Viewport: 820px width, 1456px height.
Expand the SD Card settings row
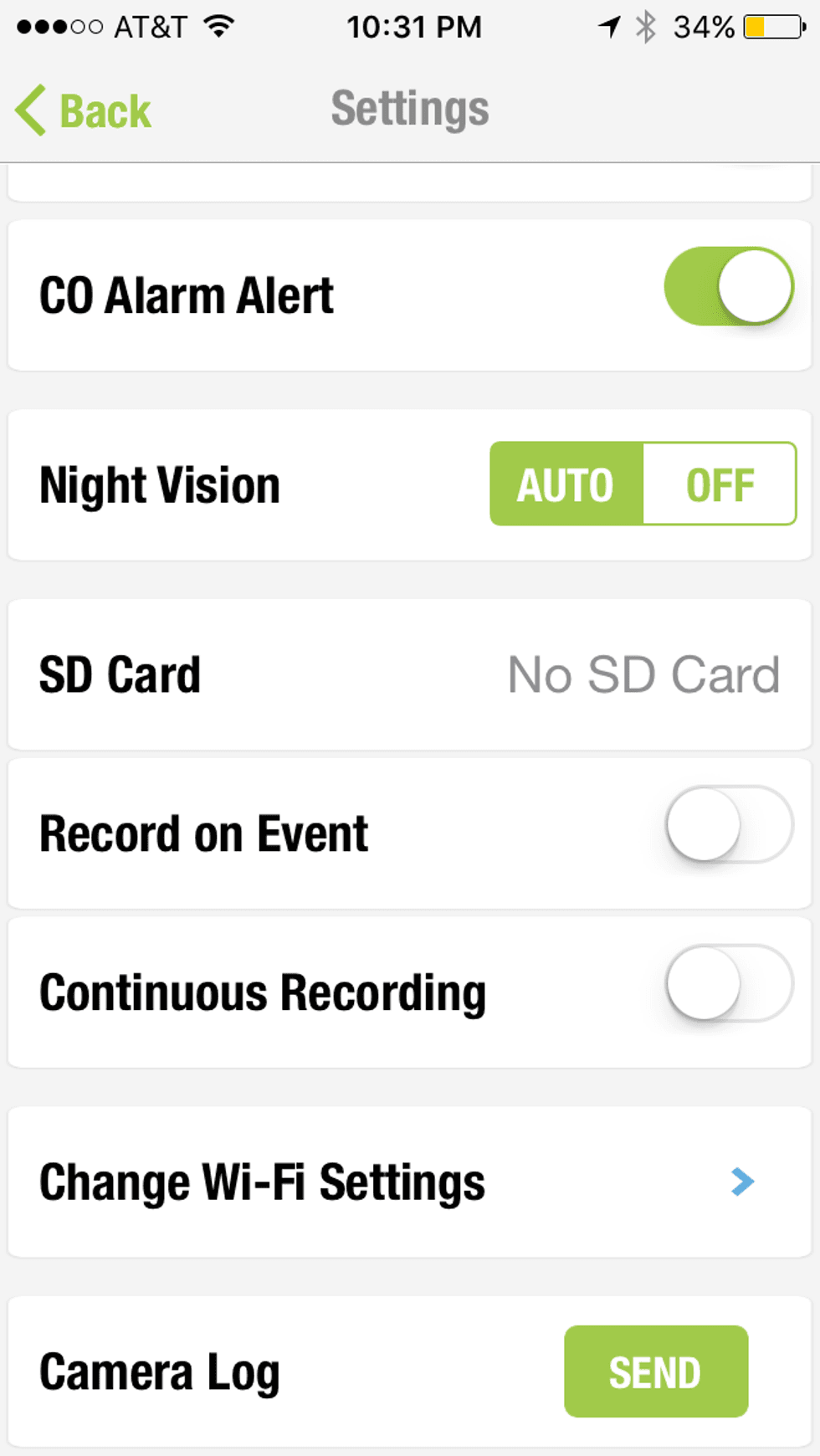pos(410,674)
